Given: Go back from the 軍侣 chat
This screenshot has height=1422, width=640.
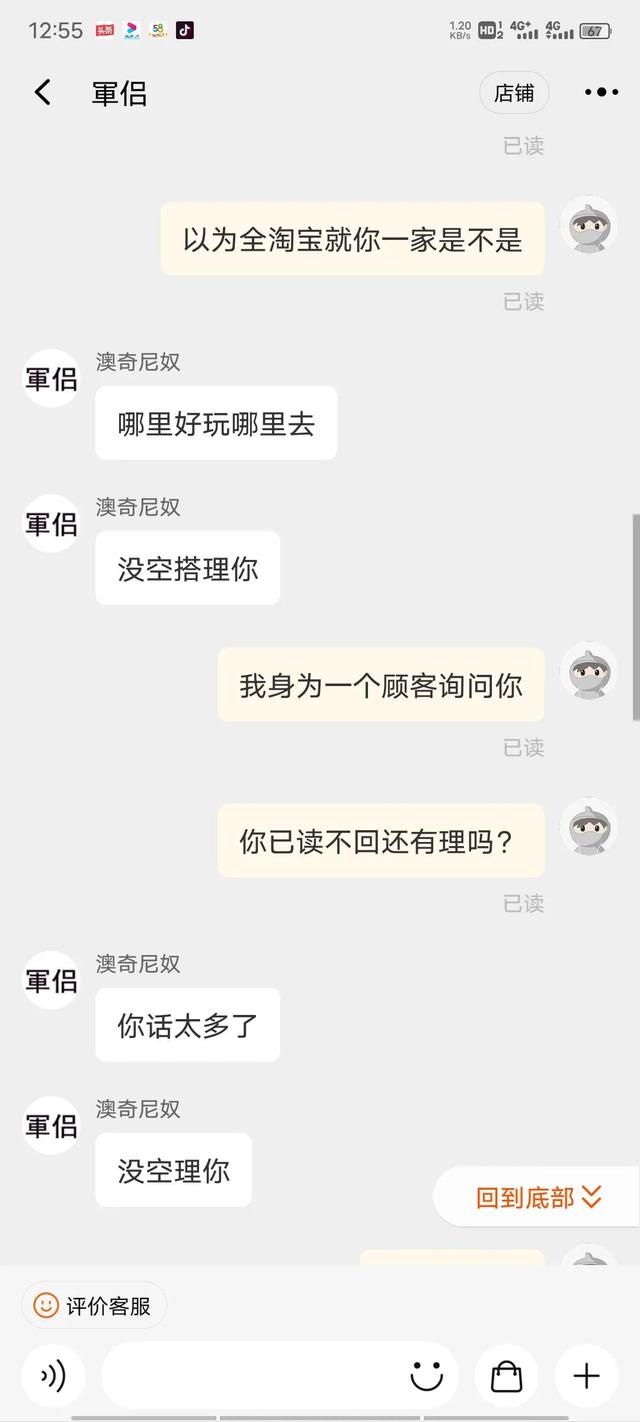Looking at the screenshot, I should (42, 93).
